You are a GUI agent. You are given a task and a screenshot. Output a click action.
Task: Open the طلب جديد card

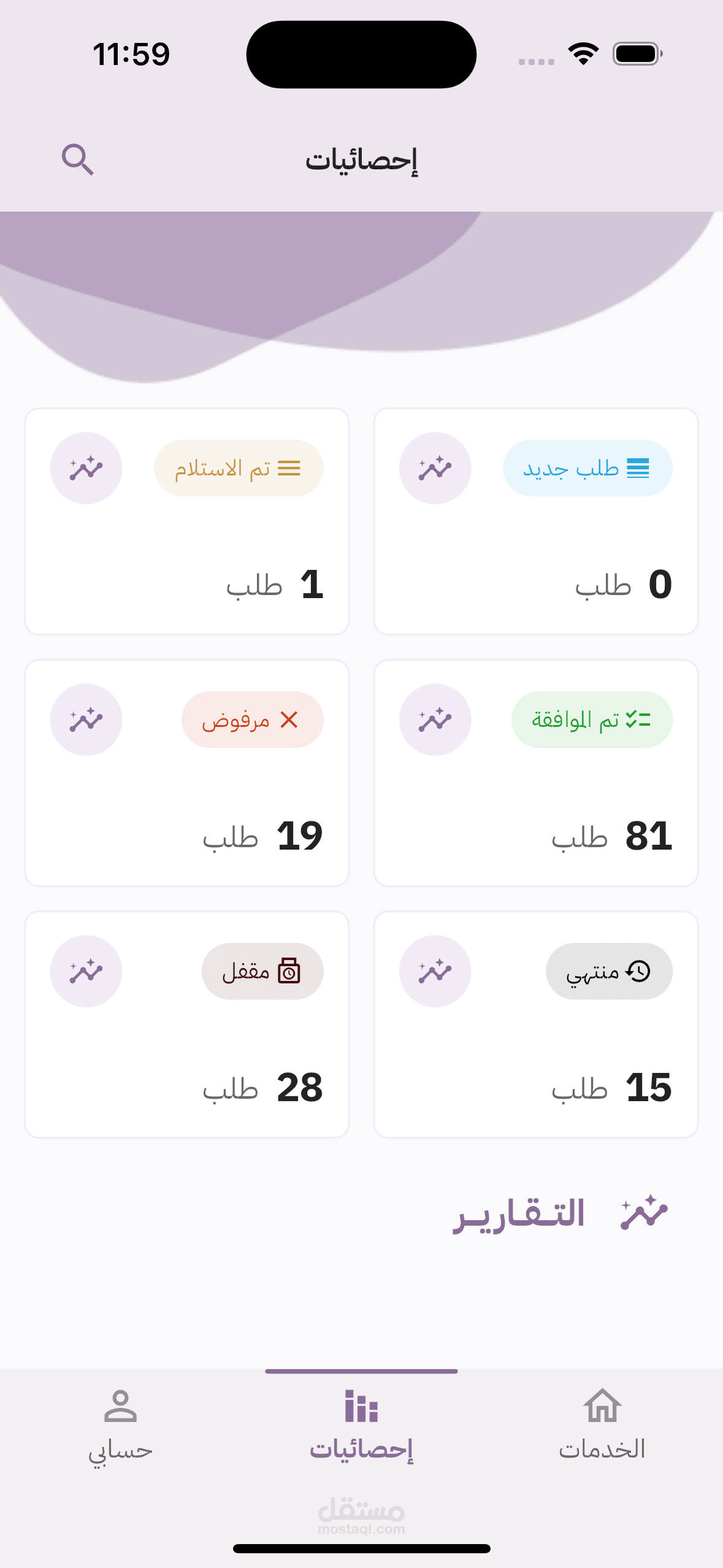coord(536,521)
